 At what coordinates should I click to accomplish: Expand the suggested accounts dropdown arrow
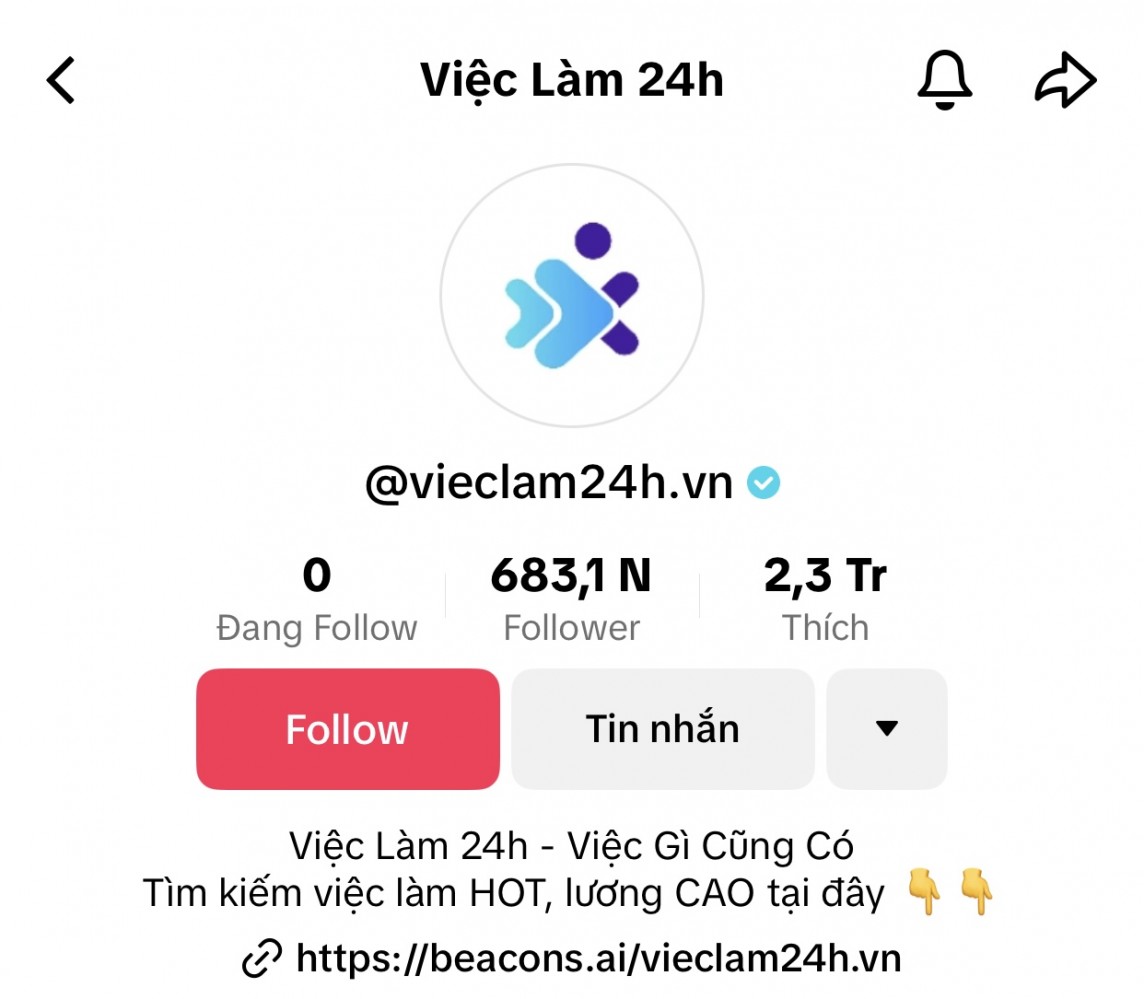pos(886,729)
